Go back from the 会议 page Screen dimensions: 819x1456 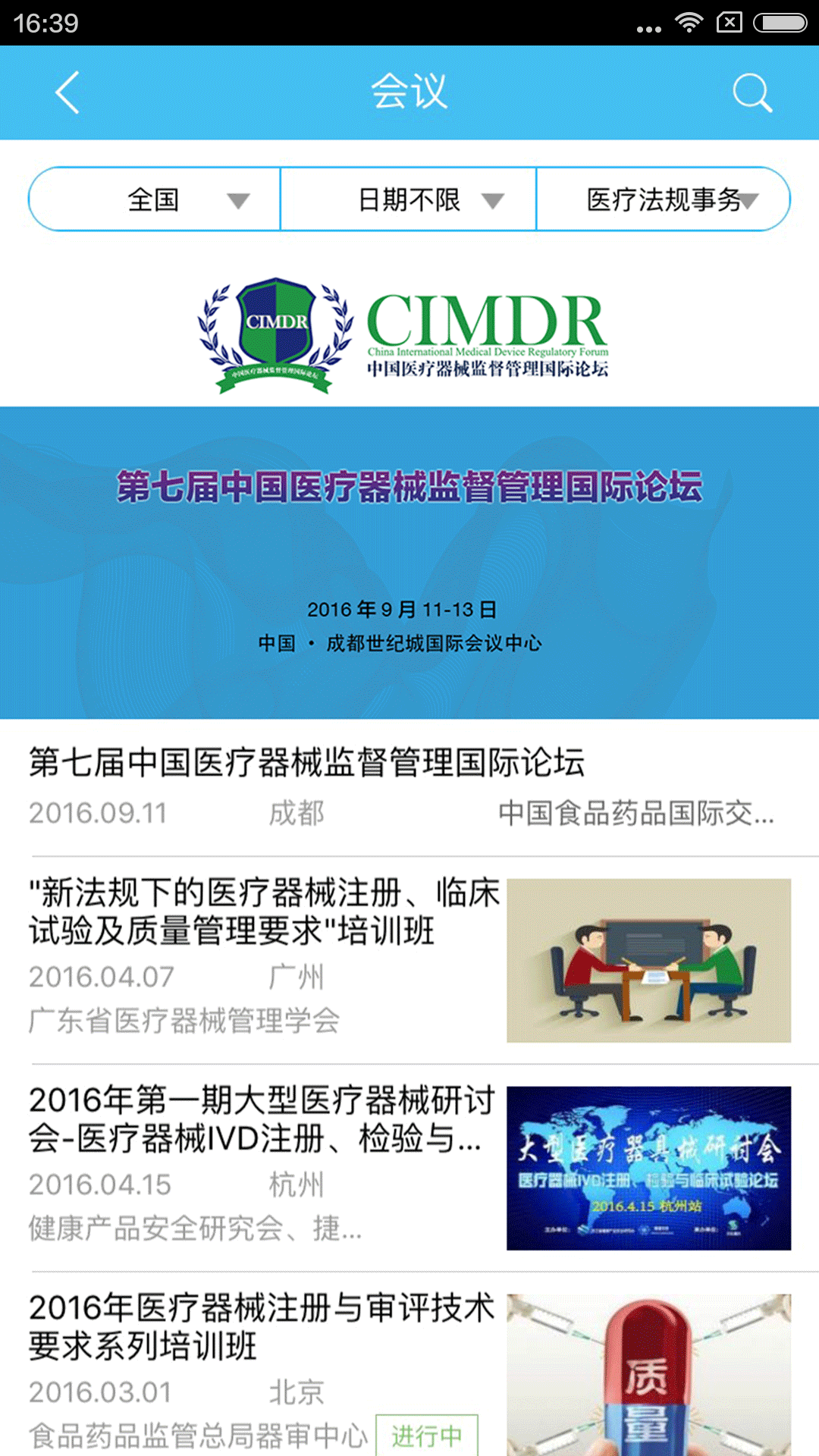[x=67, y=93]
